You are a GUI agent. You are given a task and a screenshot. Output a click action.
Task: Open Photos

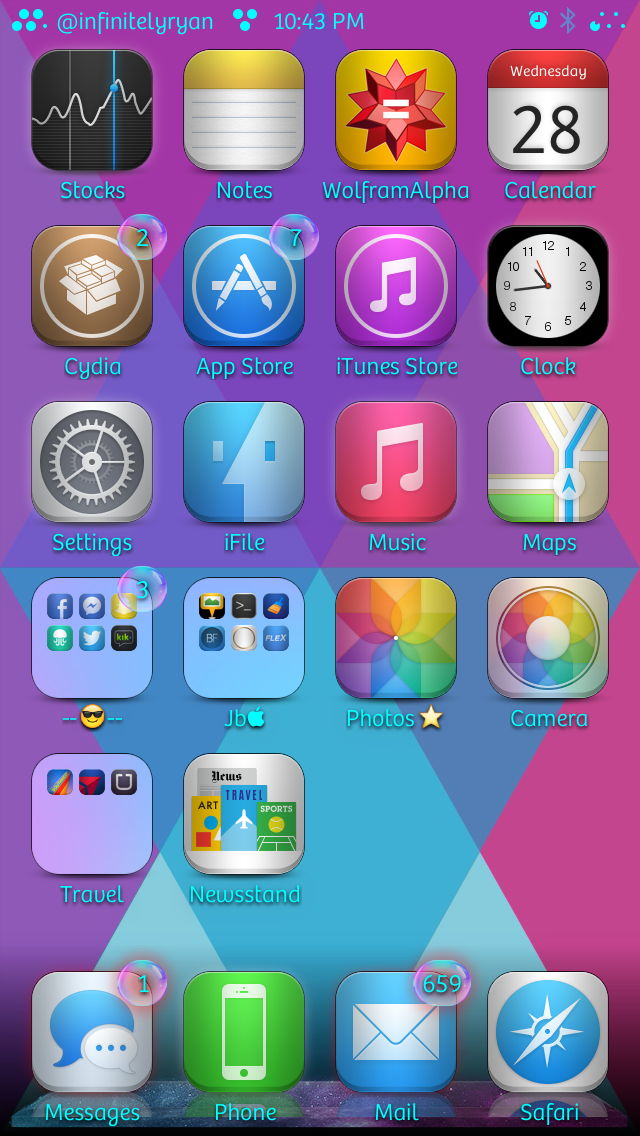(x=396, y=638)
